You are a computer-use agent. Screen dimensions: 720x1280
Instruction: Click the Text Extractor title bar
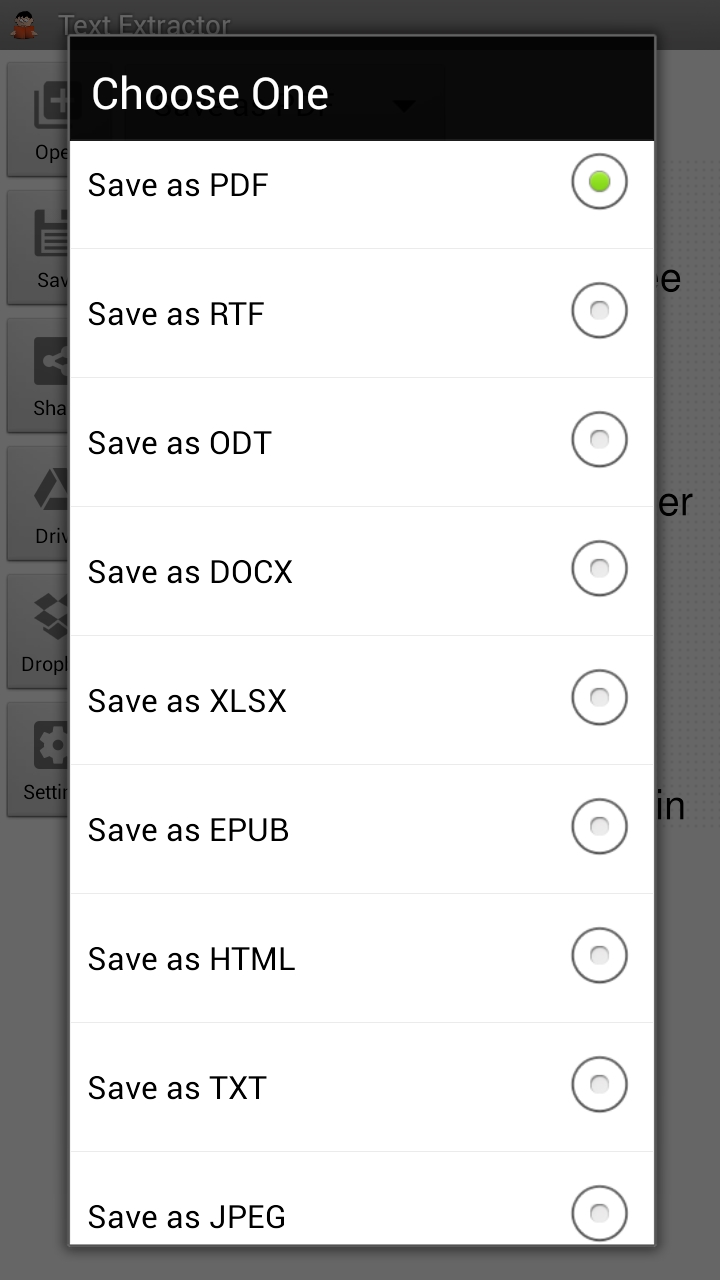[146, 24]
